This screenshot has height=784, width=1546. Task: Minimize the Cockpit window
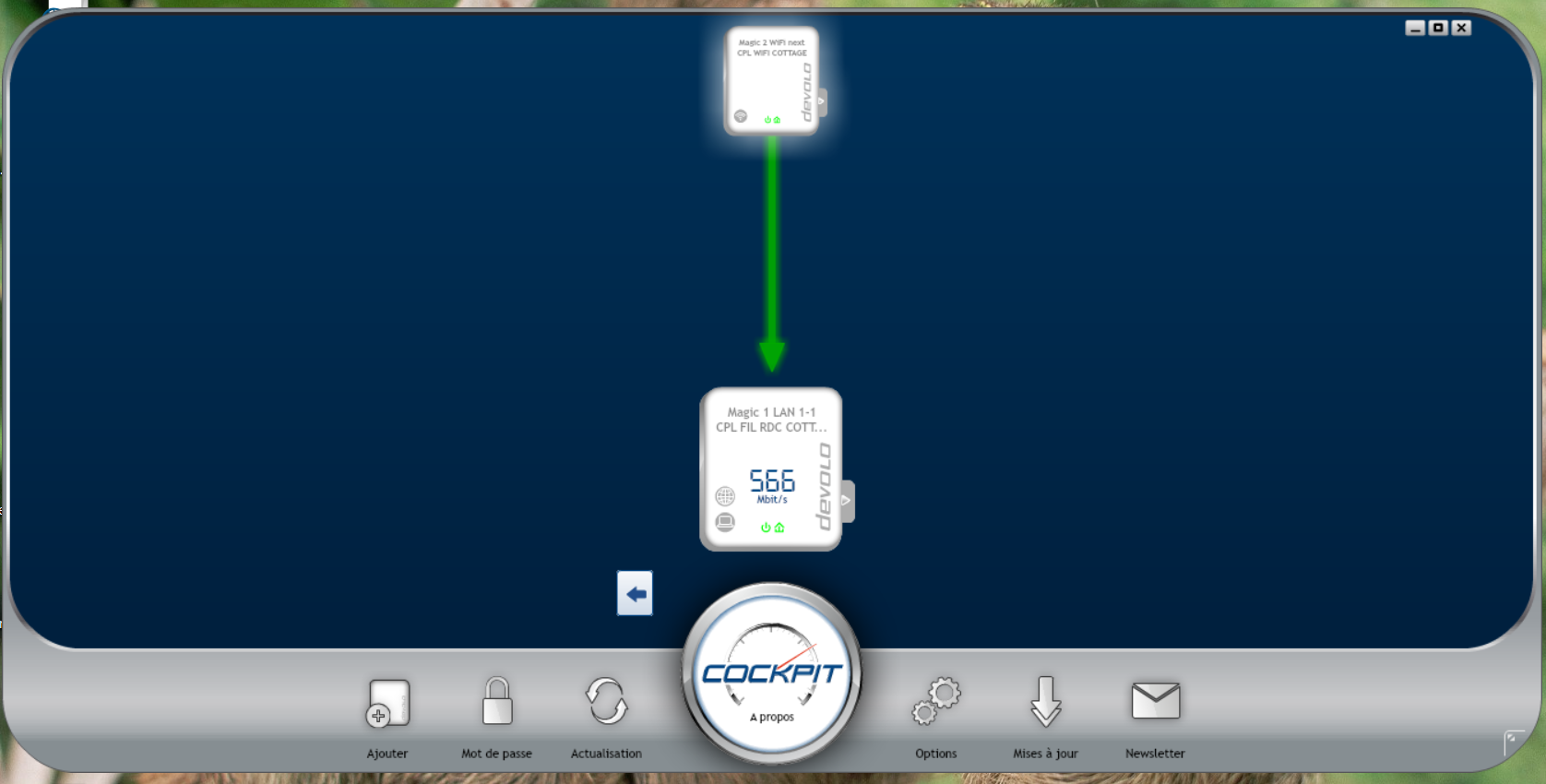tap(1415, 28)
